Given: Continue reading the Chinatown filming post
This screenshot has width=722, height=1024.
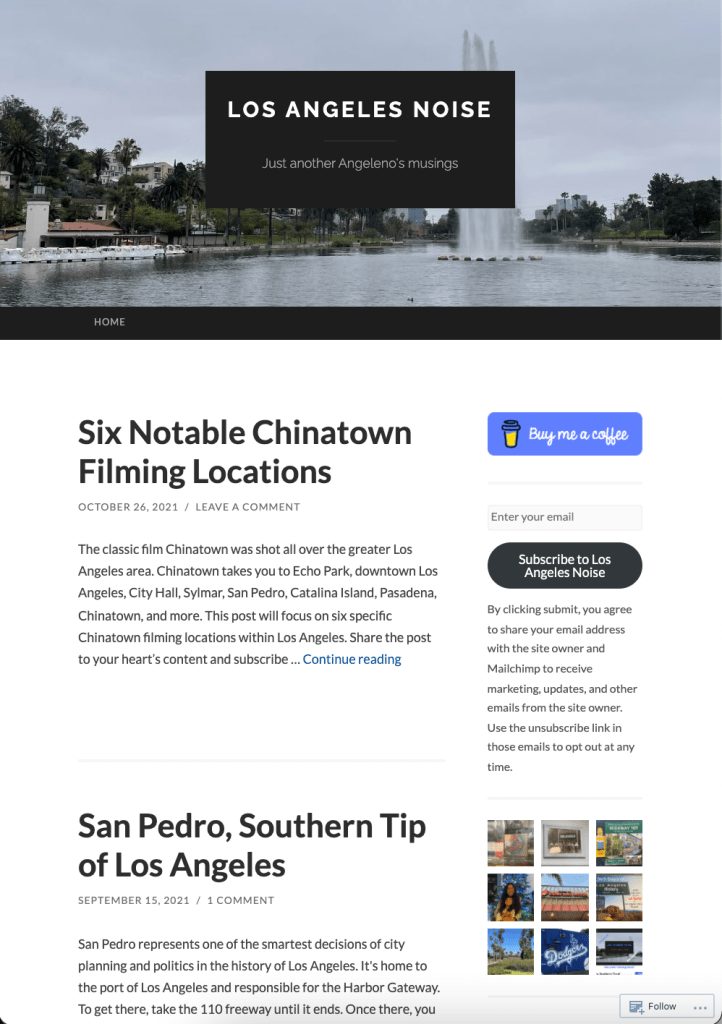Looking at the screenshot, I should coord(352,659).
